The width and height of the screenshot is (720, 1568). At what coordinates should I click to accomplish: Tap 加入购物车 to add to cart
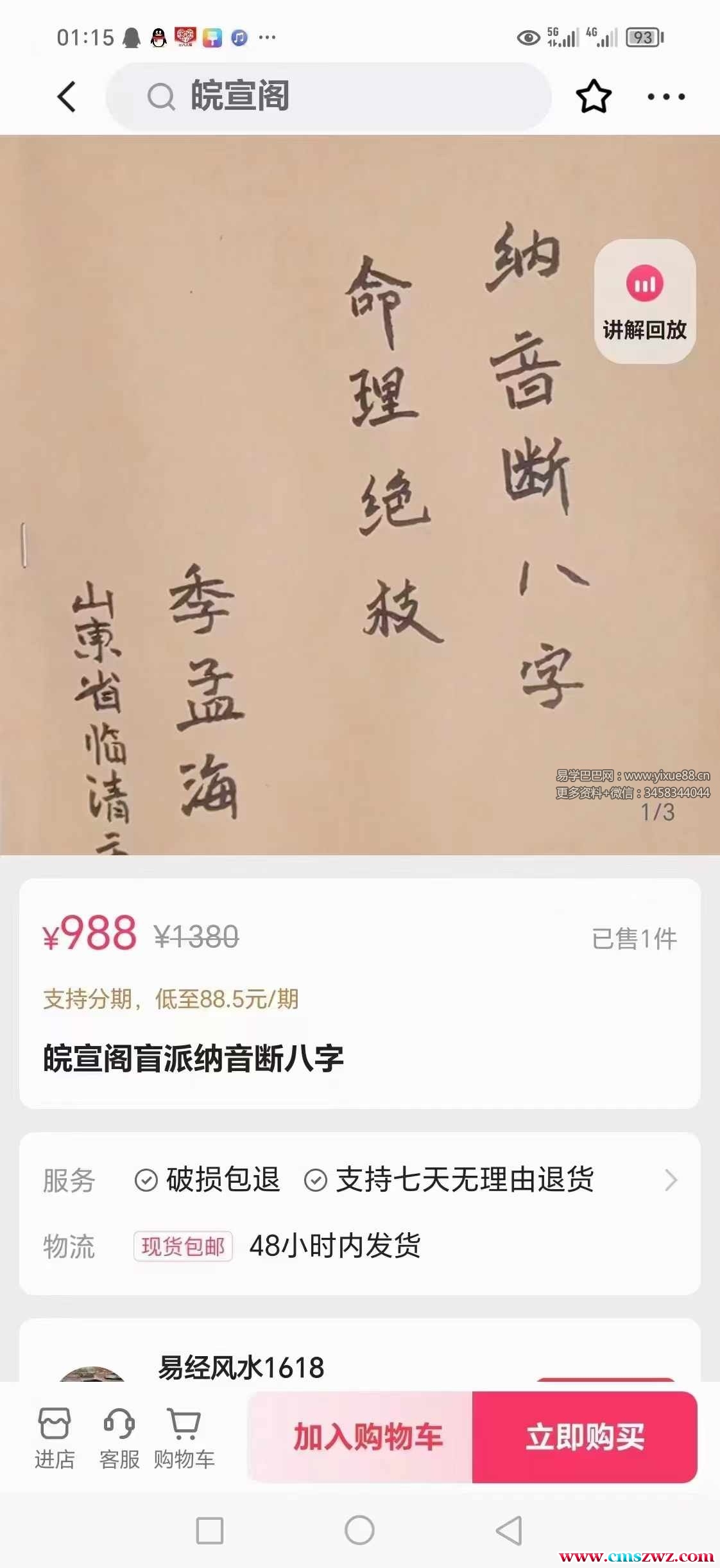[367, 1437]
